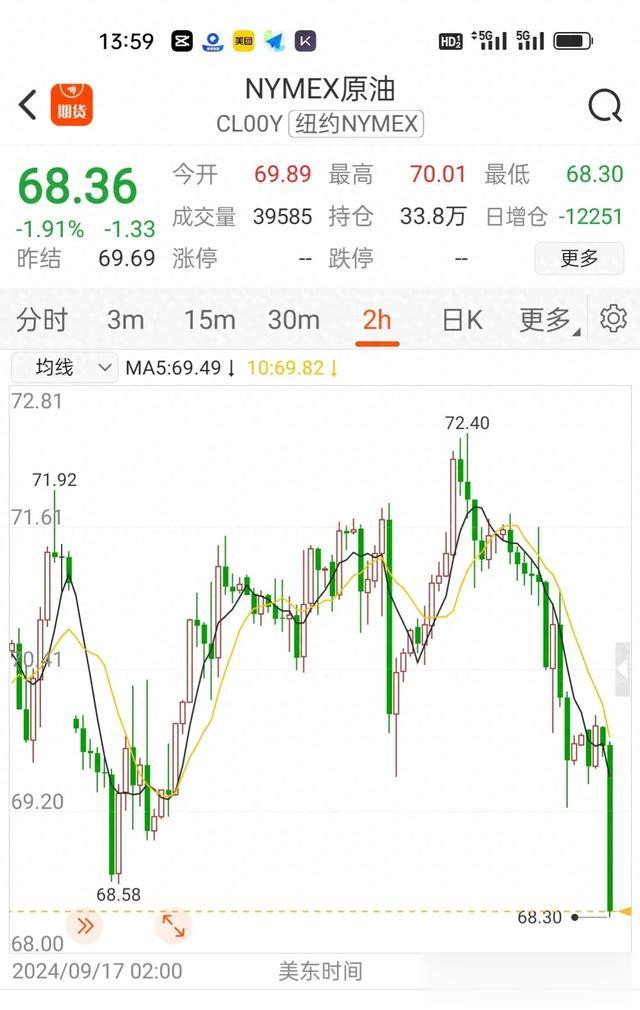
Task: Switch to the 日K chart tab
Action: [462, 320]
